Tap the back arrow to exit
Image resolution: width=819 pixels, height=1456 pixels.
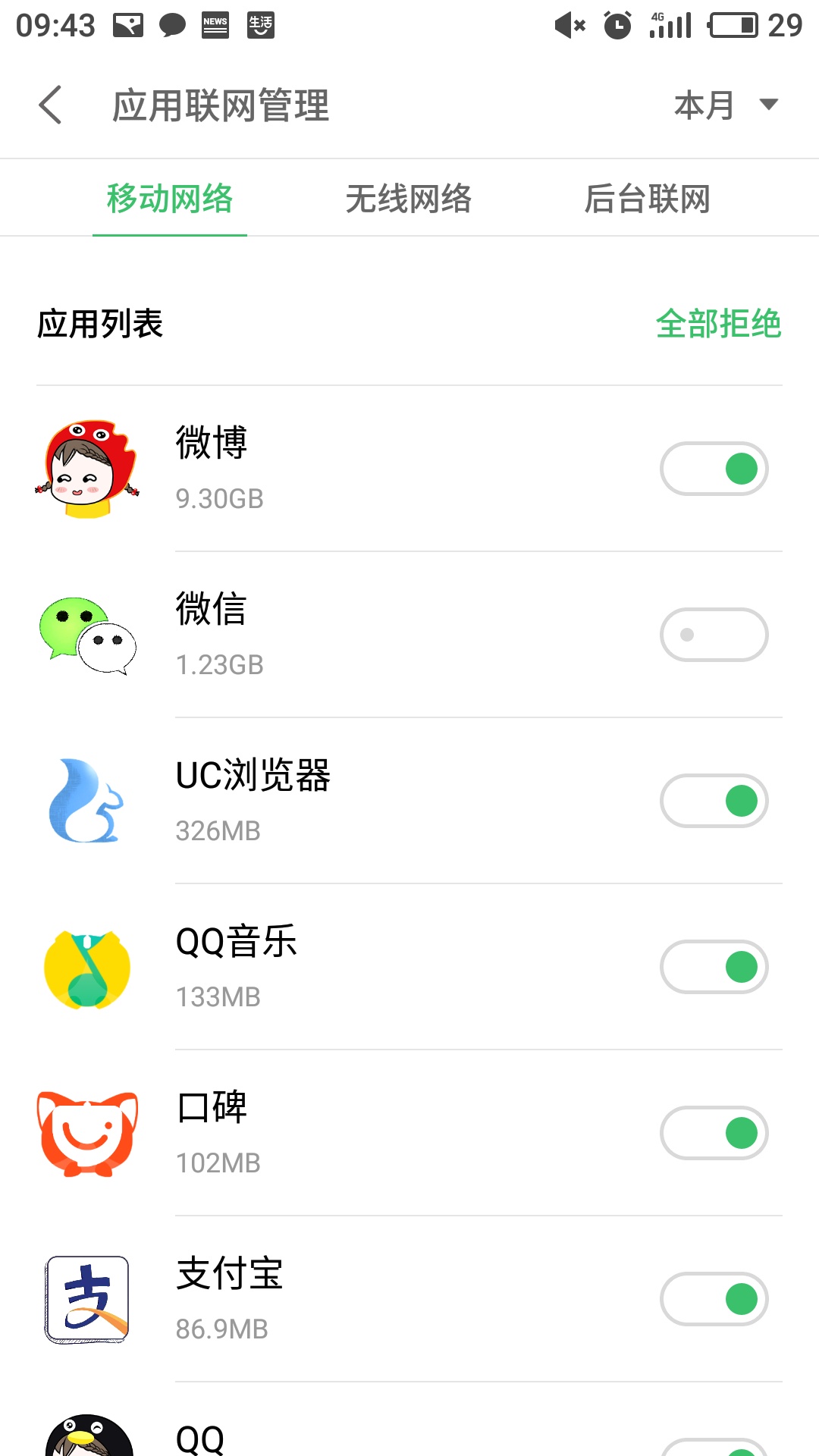50,105
